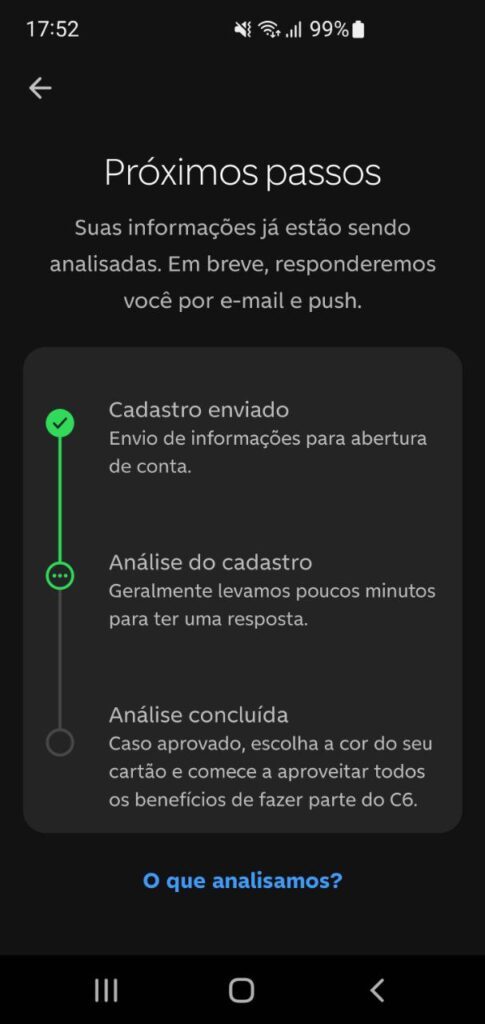Tap the system home button

[x=242, y=990]
